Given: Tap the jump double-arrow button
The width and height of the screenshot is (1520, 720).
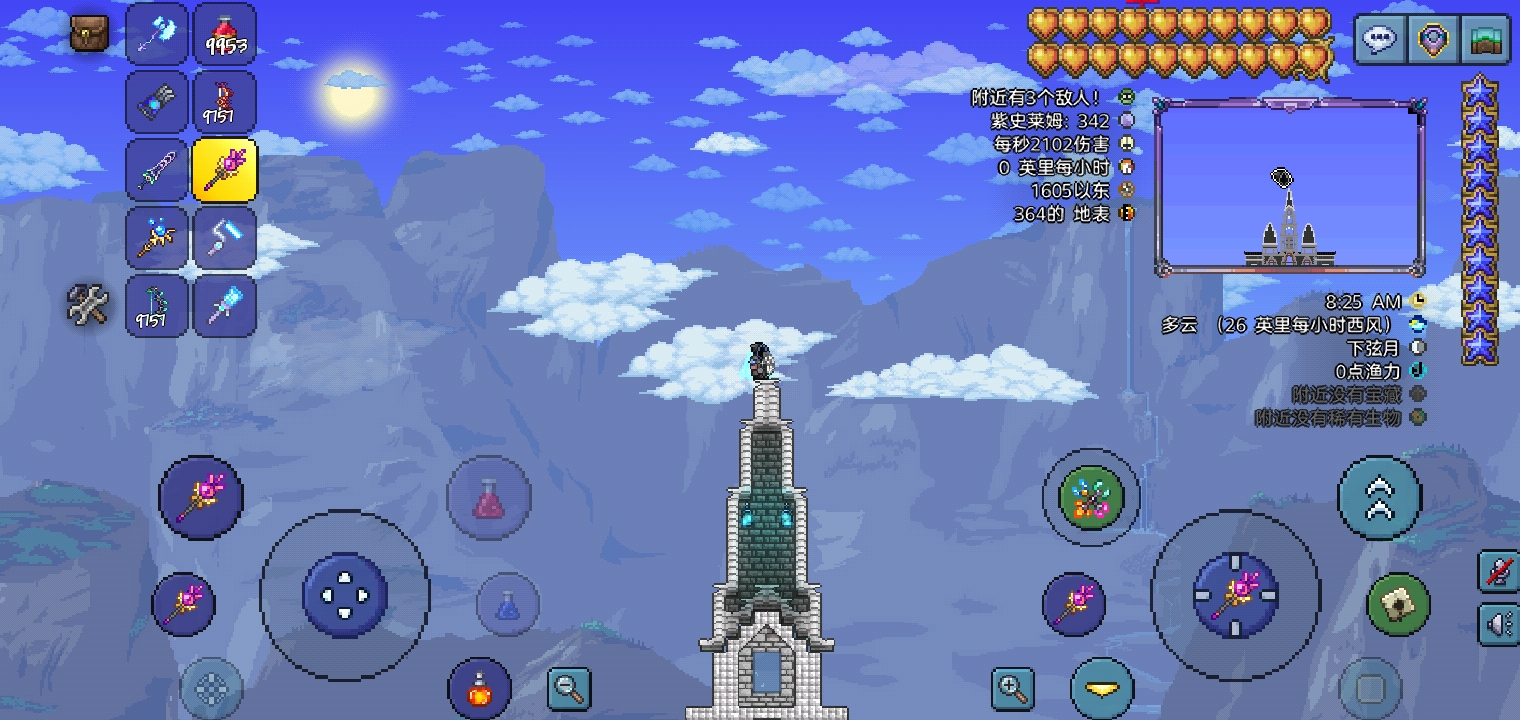Looking at the screenshot, I should (1379, 499).
